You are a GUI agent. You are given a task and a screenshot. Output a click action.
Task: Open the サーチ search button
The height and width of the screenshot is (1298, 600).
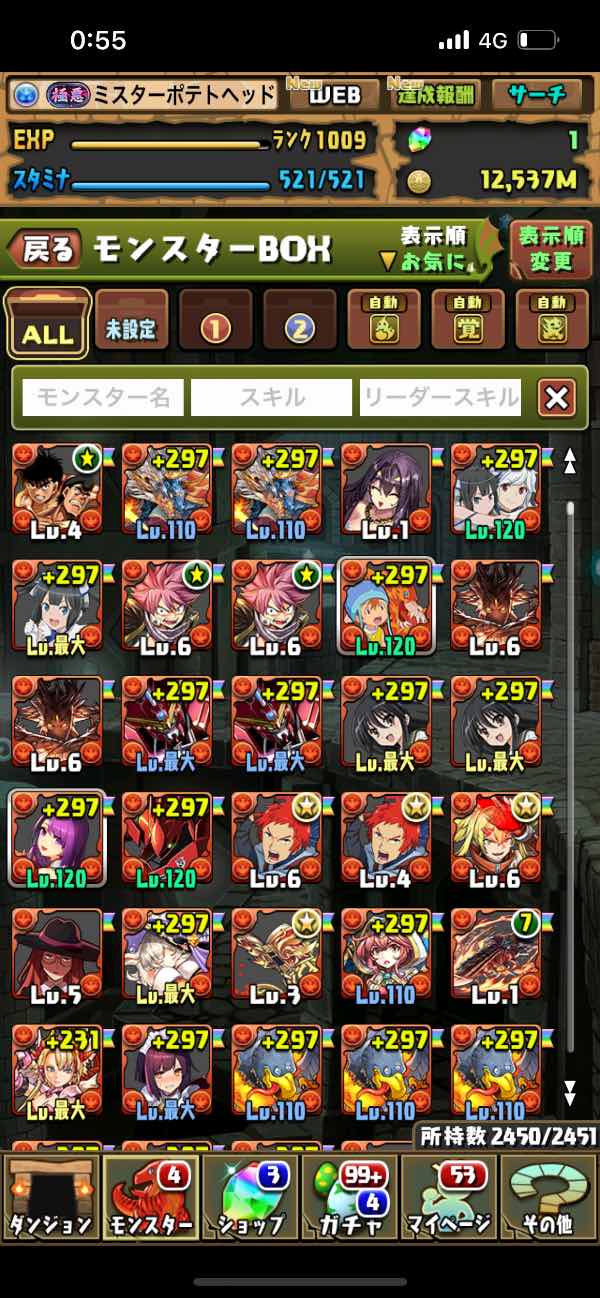[x=536, y=95]
